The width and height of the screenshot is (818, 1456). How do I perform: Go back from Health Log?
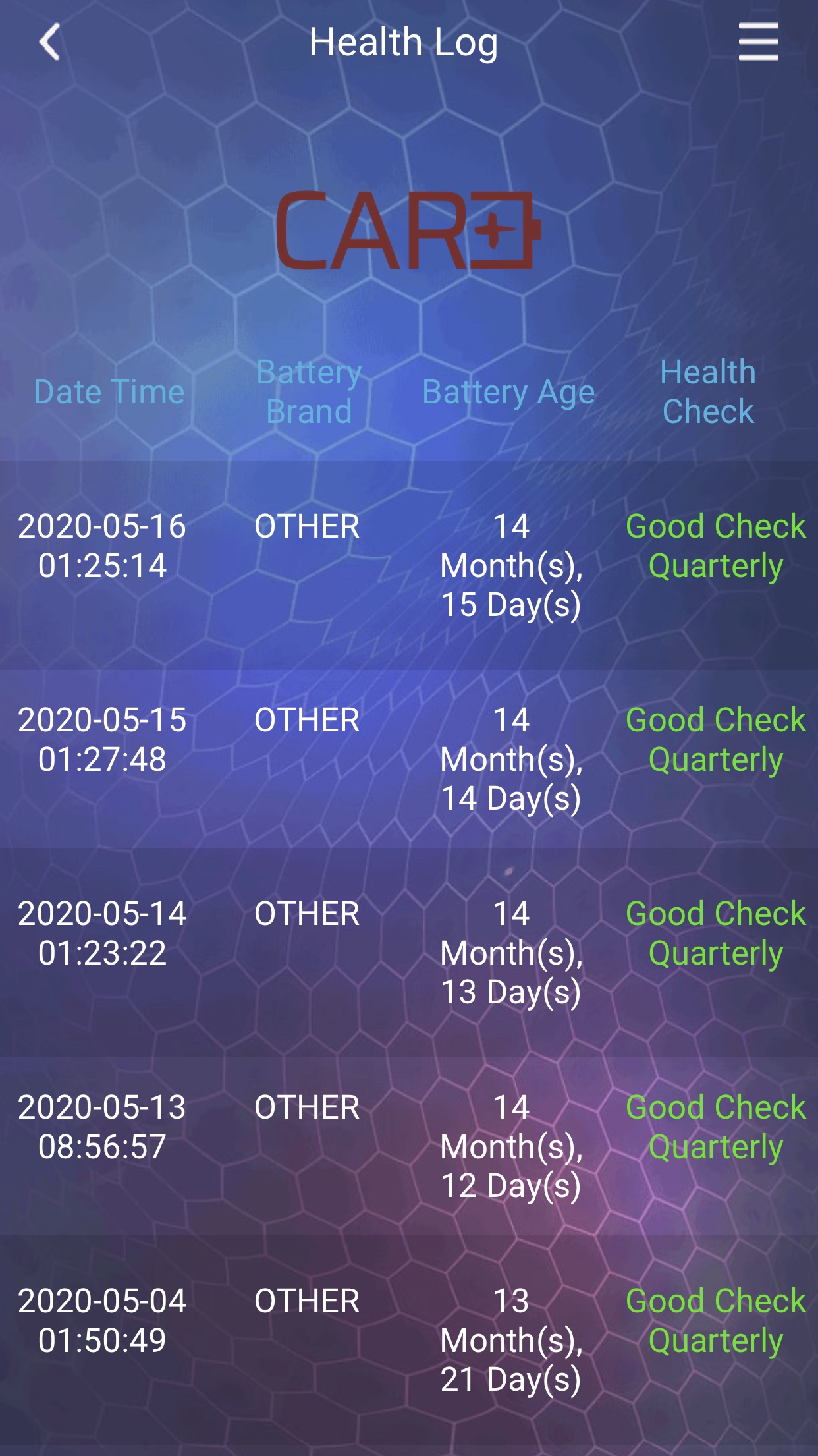50,42
